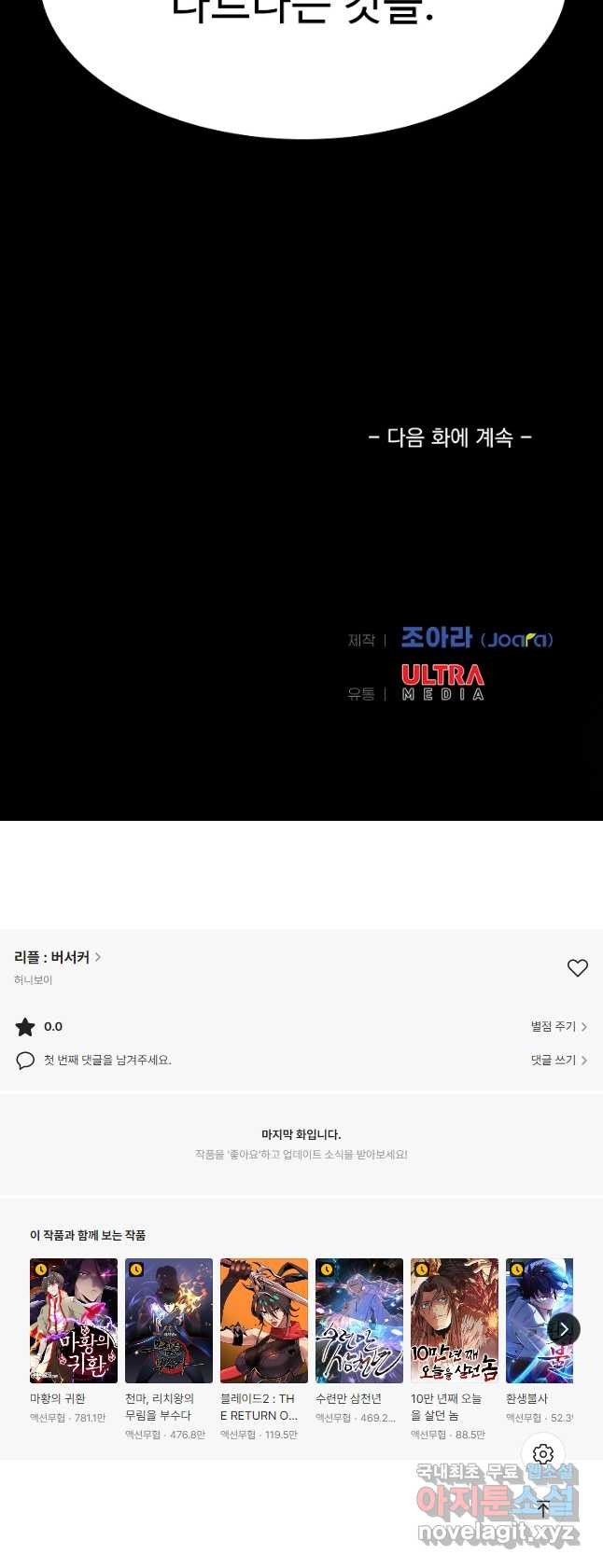Screen dimensions: 603x1568
Task: Open the 리플 : 버서커 series page
Action: pyautogui.click(x=57, y=957)
